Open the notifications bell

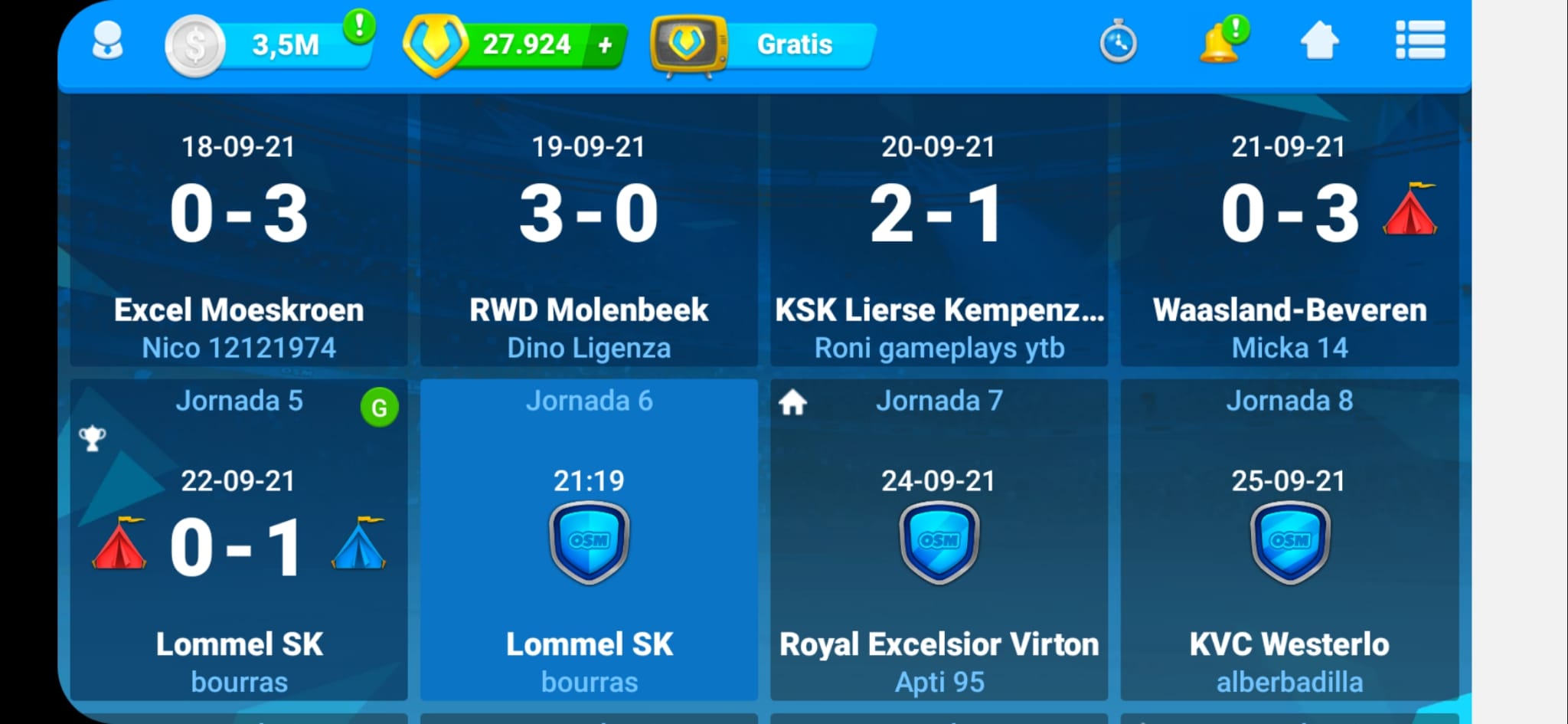pos(1219,41)
